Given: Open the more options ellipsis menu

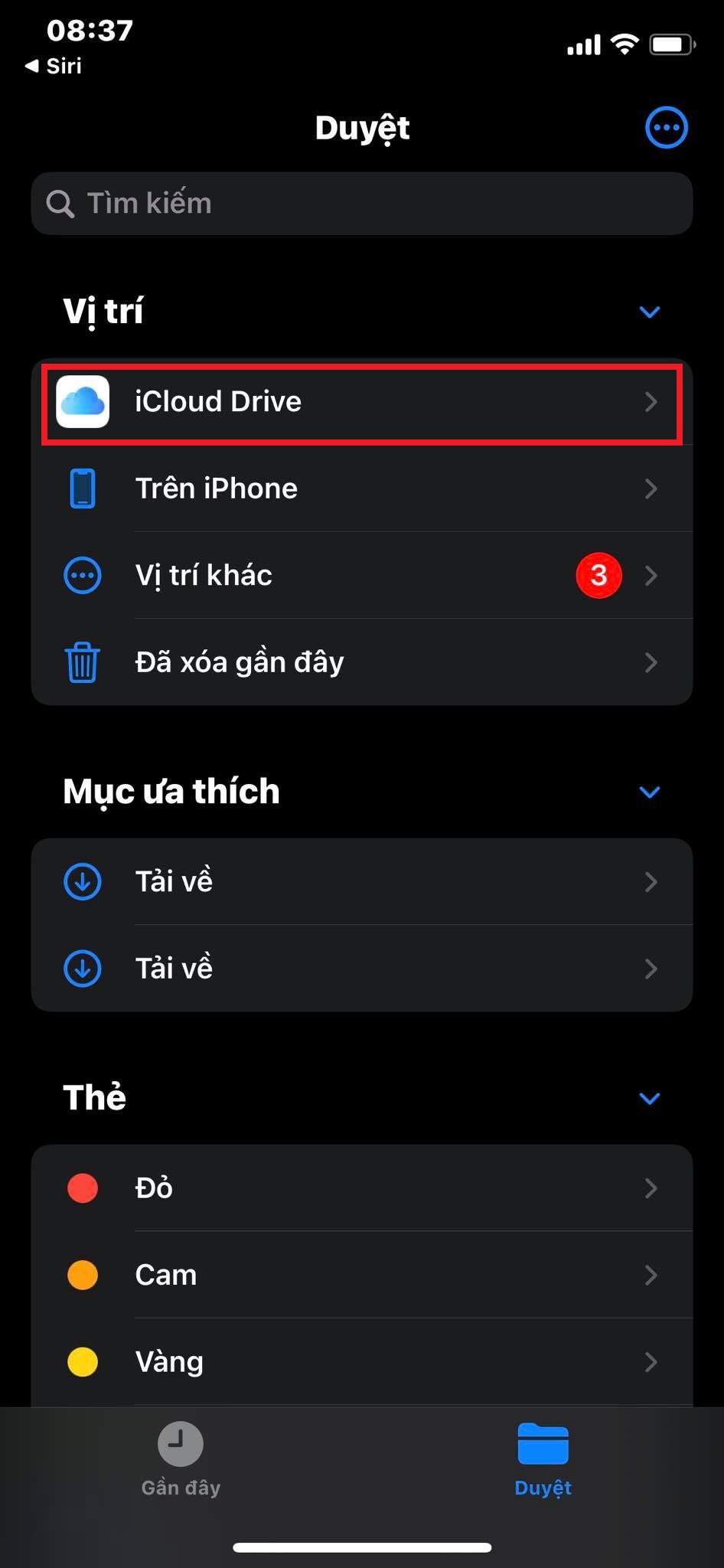Looking at the screenshot, I should tap(667, 127).
